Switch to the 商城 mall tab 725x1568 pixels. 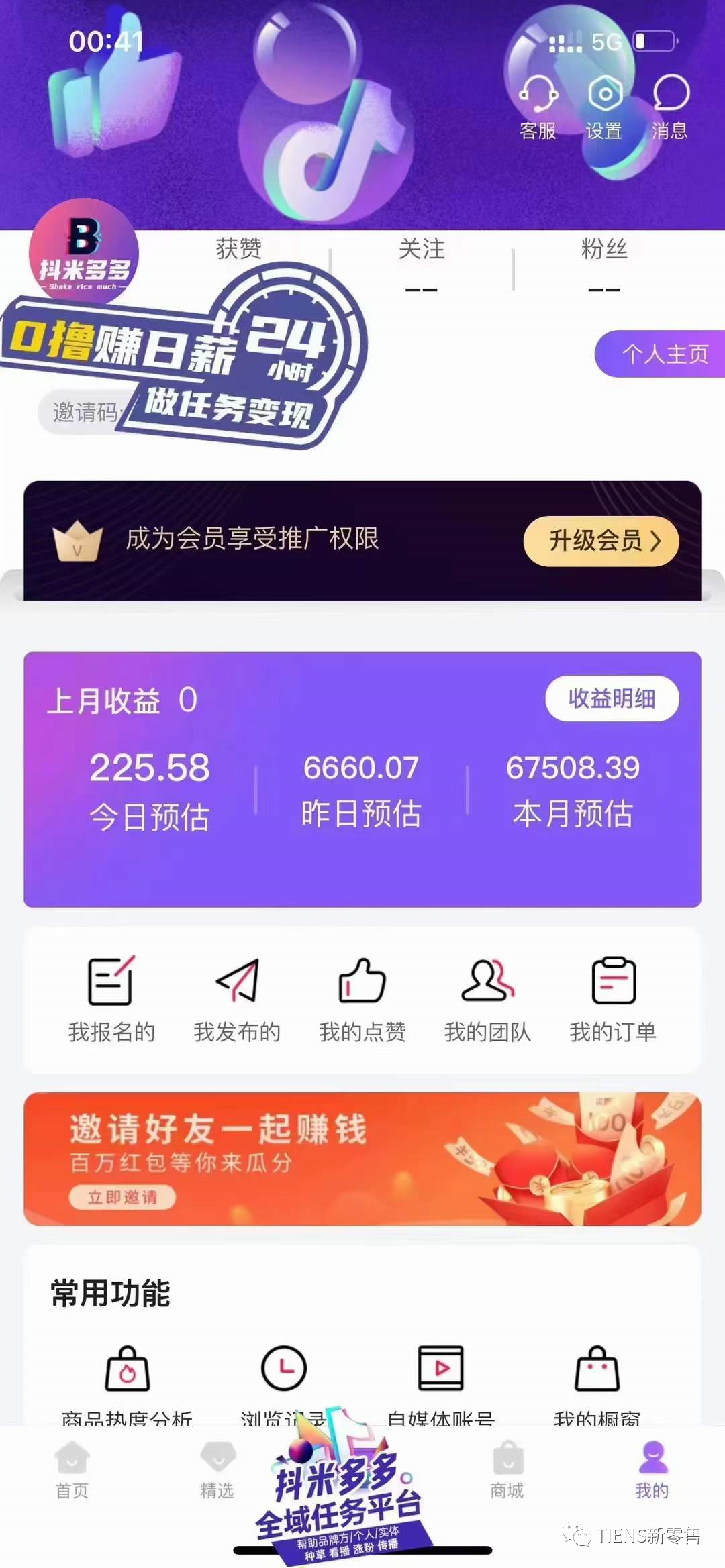pyautogui.click(x=507, y=1470)
